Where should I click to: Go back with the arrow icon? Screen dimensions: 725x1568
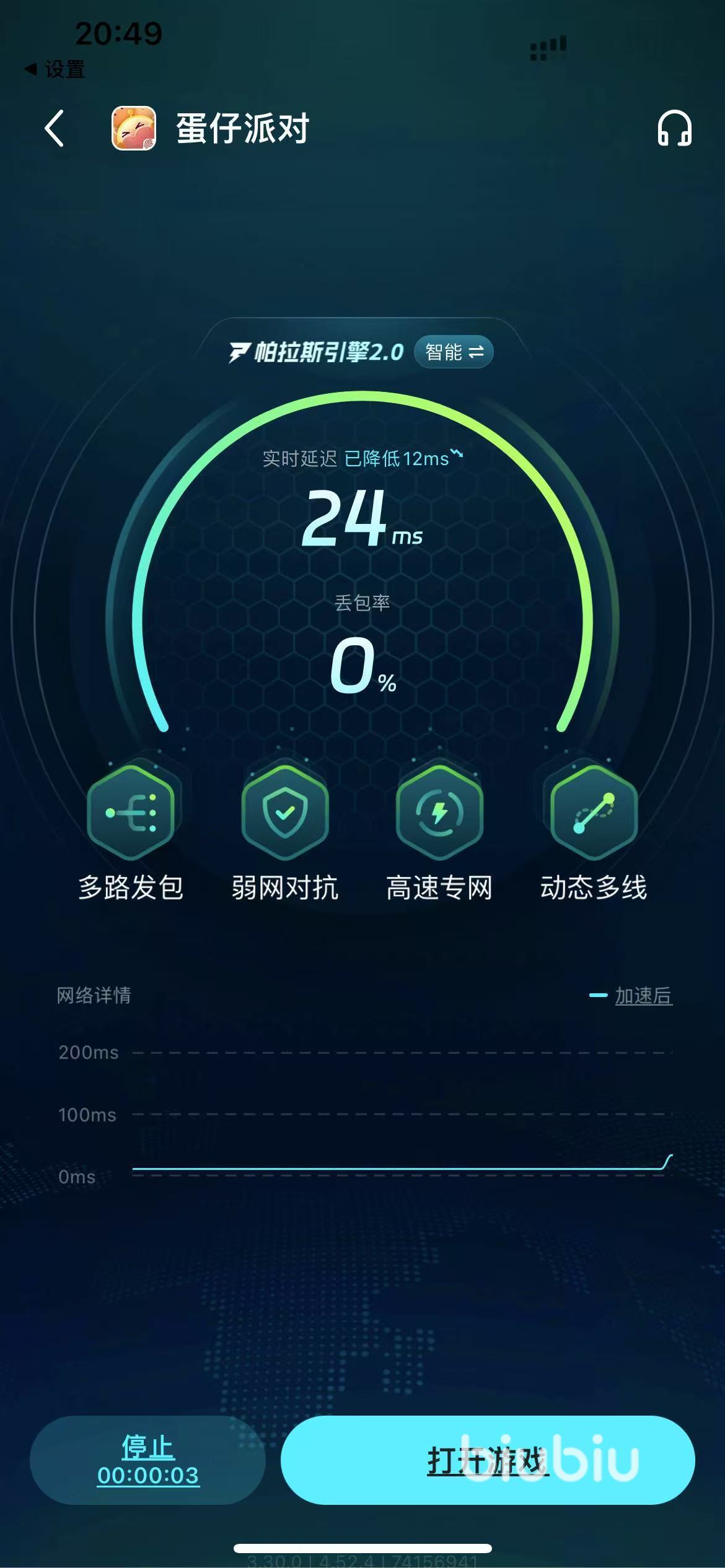(55, 128)
